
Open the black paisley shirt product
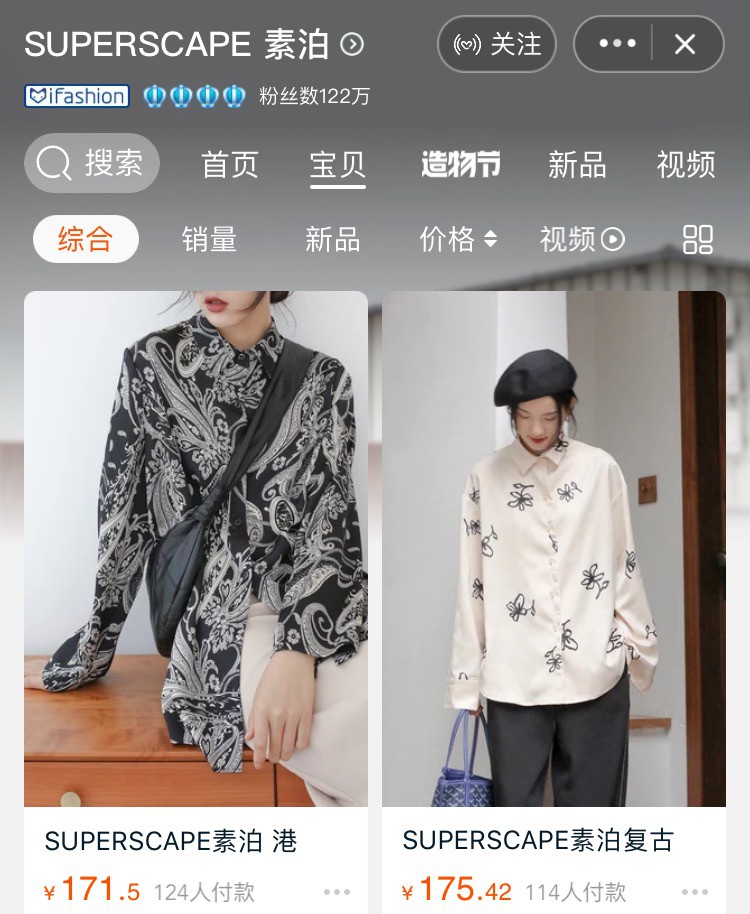coord(196,548)
